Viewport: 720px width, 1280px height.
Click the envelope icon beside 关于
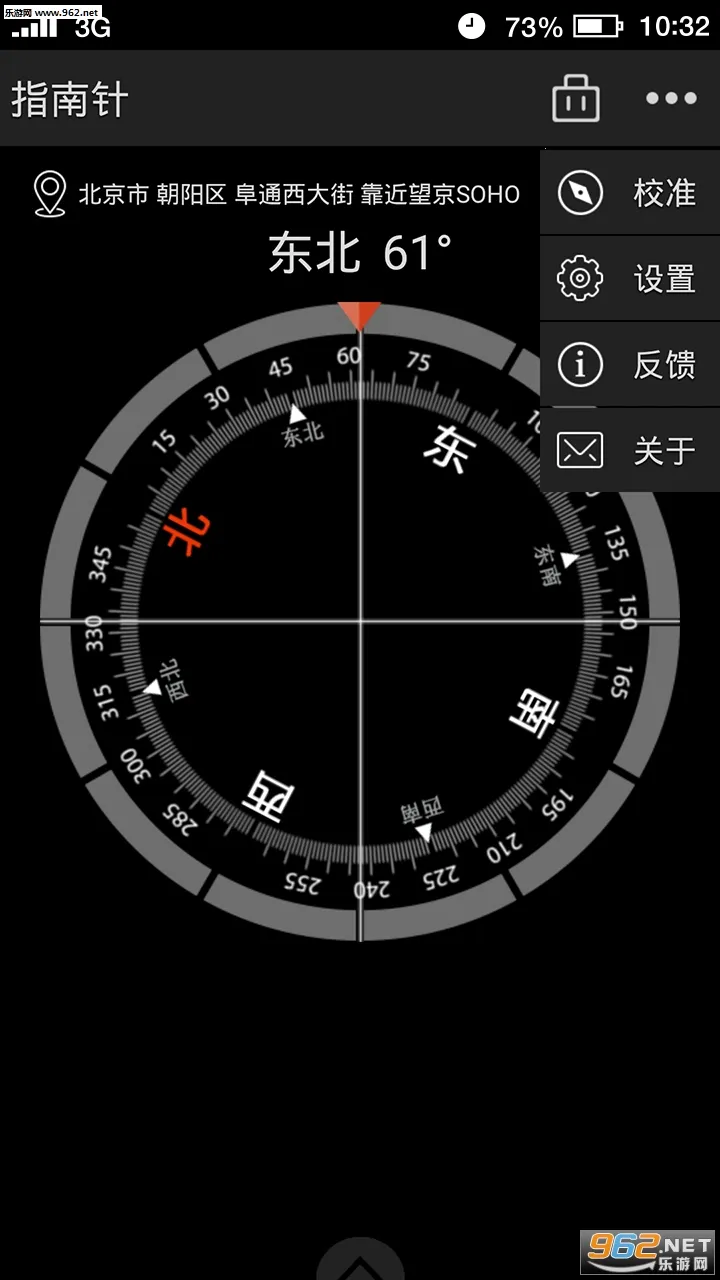(582, 450)
